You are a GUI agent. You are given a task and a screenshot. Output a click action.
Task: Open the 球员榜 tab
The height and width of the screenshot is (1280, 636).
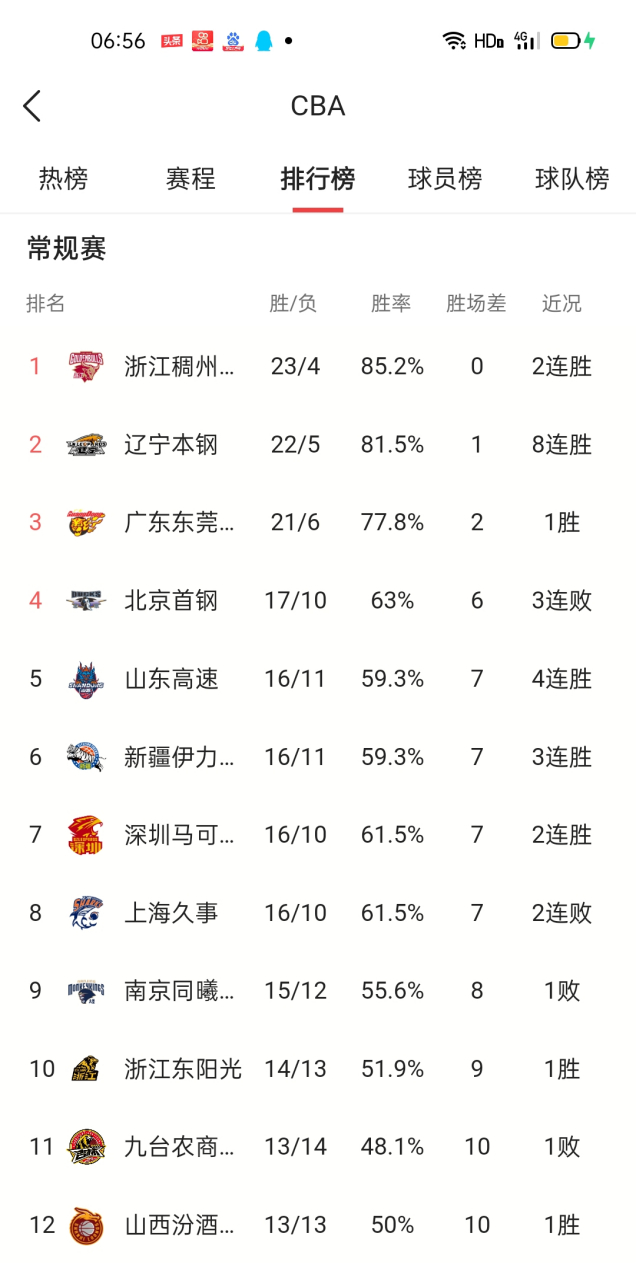coord(445,179)
